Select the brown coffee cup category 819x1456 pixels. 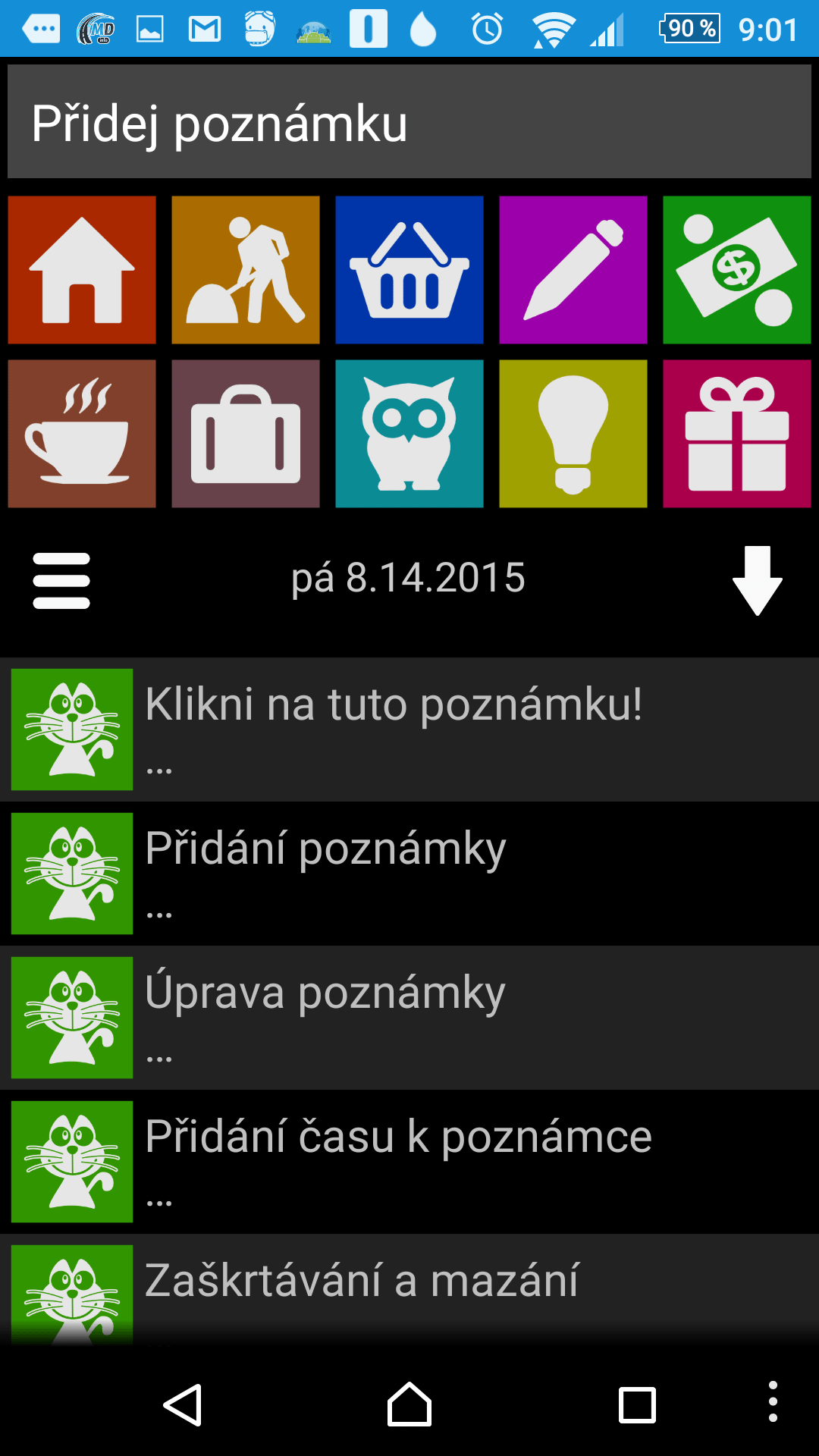82,434
